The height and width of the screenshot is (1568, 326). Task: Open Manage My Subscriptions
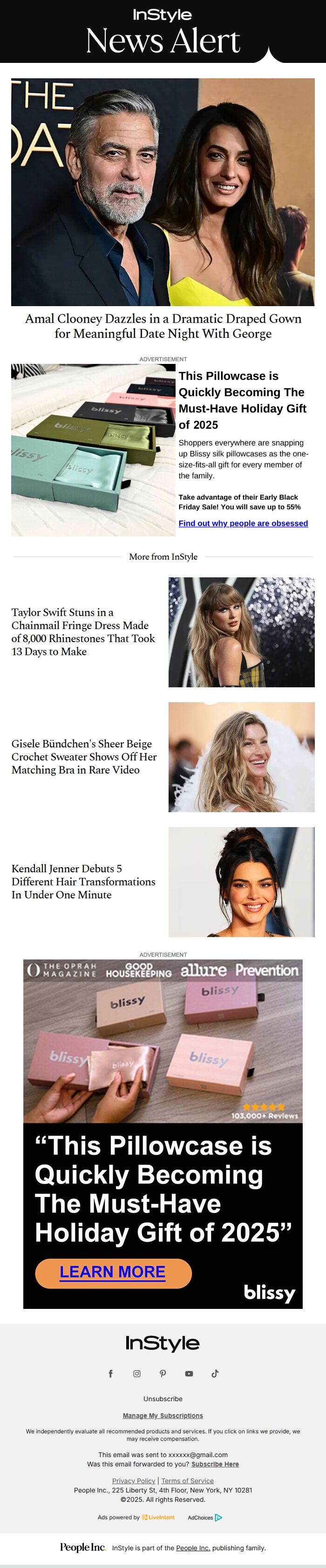pyautogui.click(x=163, y=1416)
